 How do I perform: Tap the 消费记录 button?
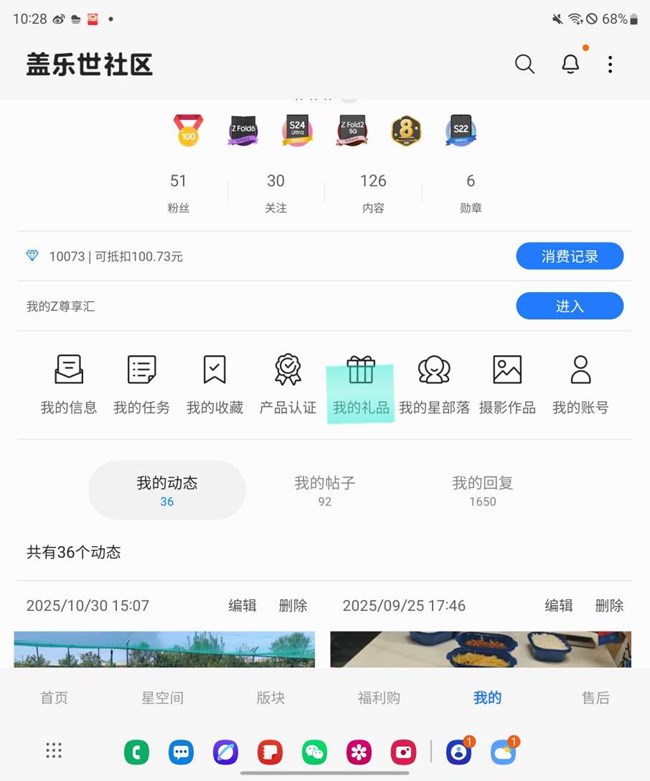point(569,256)
